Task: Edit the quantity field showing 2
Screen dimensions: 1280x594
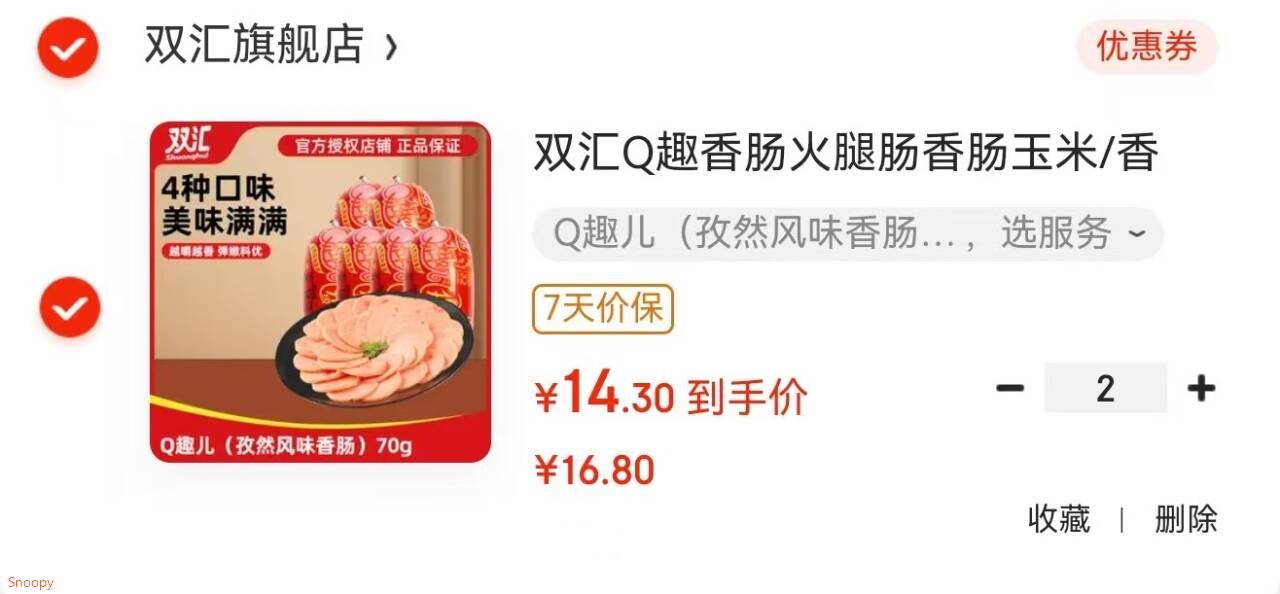Action: [1105, 388]
